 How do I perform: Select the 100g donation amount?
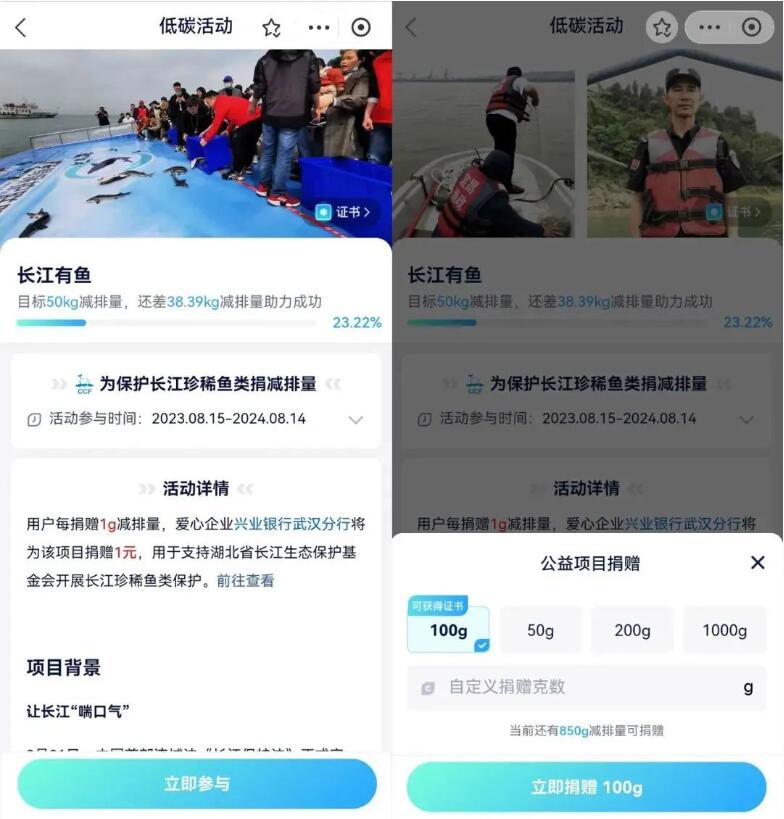click(448, 630)
